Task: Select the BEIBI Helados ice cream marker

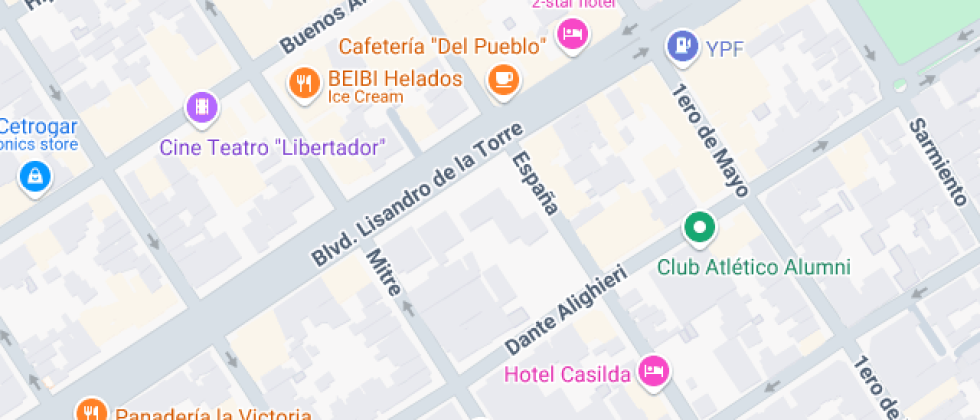Action: 303,84
